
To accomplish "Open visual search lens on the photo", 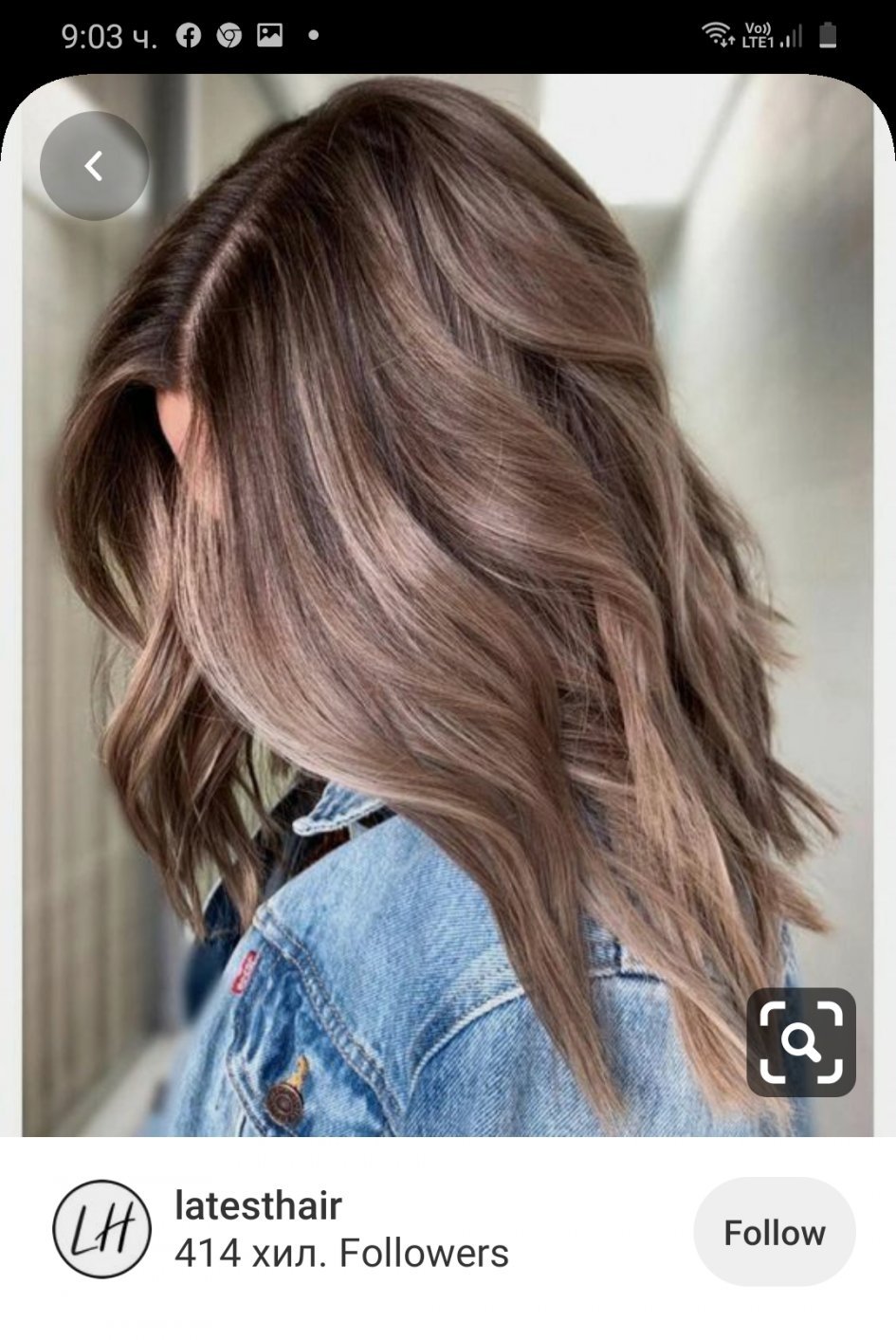I will pos(801,1042).
